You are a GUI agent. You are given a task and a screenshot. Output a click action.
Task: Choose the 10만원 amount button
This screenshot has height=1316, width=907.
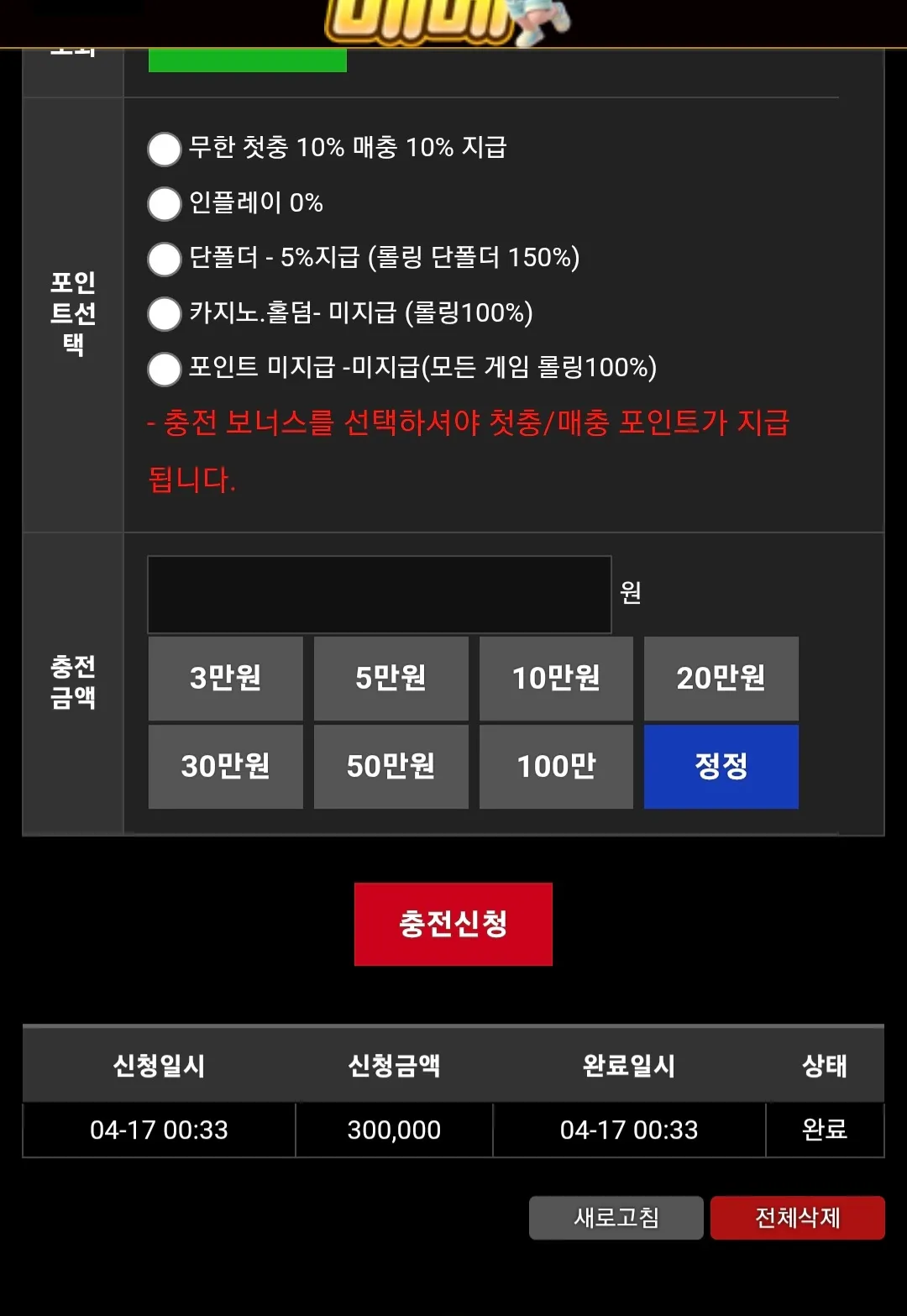point(556,678)
